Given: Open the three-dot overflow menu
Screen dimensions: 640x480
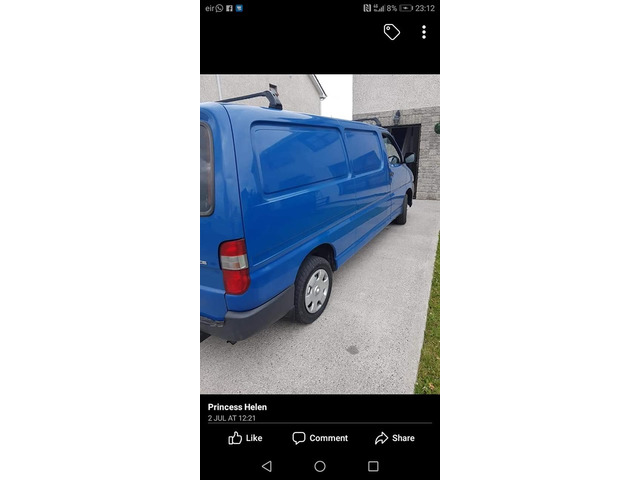Looking at the screenshot, I should click(424, 32).
